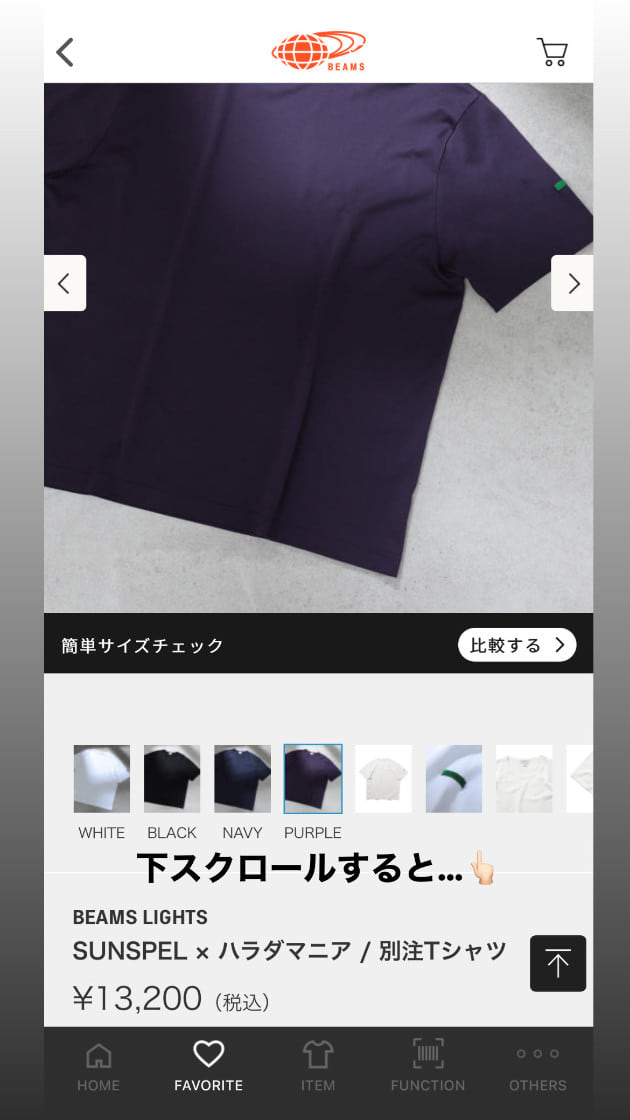Show the previous product image
Screen dimensions: 630x1120
65,284
